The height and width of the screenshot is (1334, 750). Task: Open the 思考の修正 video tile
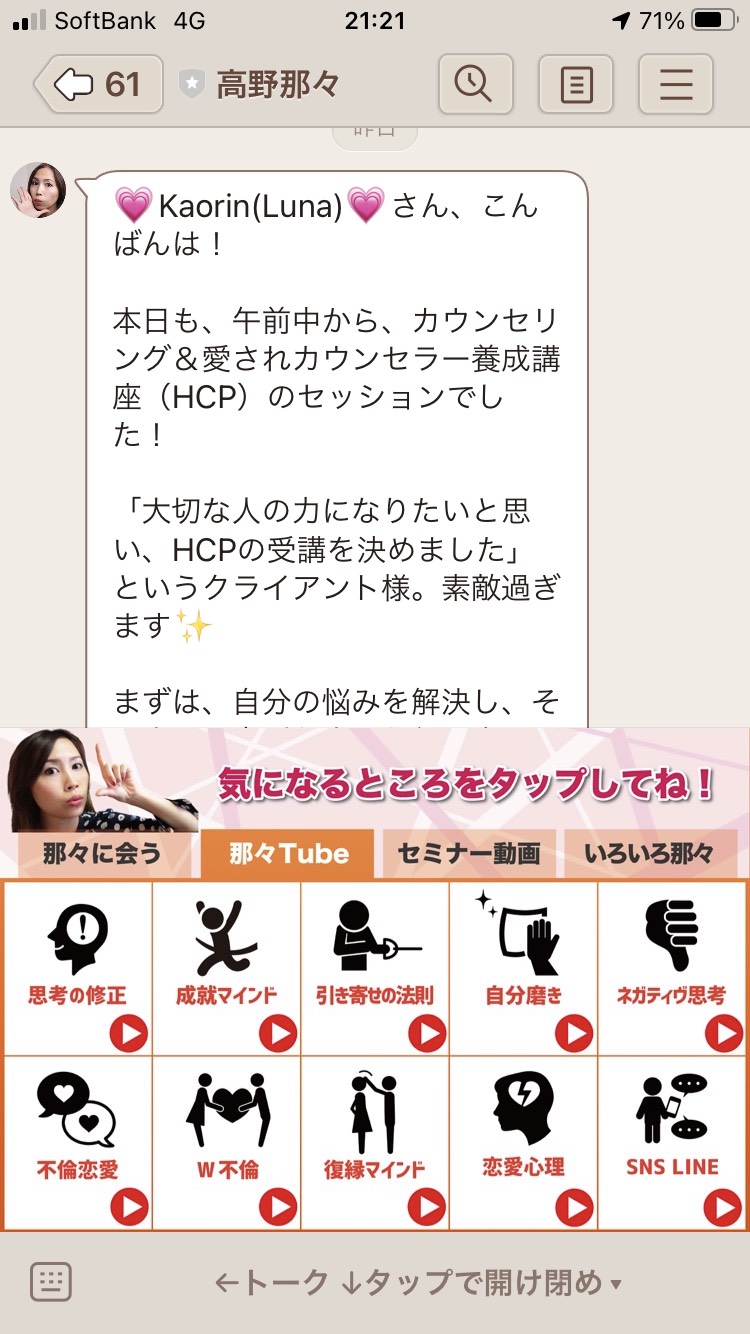point(78,968)
